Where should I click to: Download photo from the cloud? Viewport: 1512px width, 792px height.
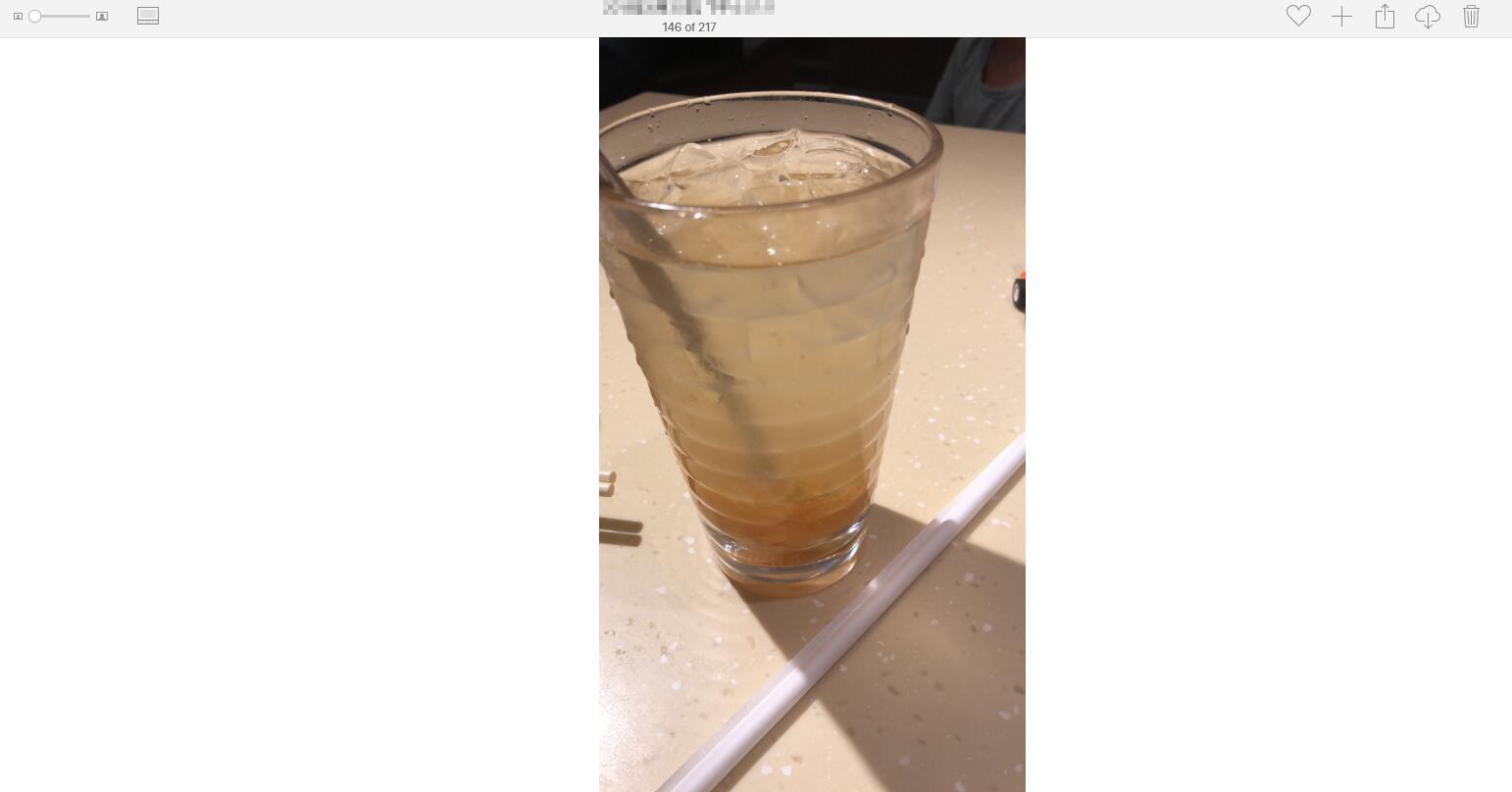pyautogui.click(x=1428, y=16)
